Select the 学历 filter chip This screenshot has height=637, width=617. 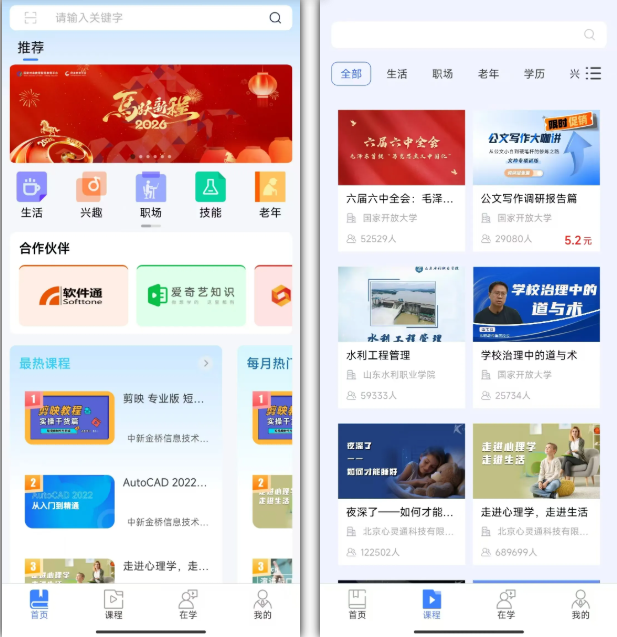coord(534,74)
